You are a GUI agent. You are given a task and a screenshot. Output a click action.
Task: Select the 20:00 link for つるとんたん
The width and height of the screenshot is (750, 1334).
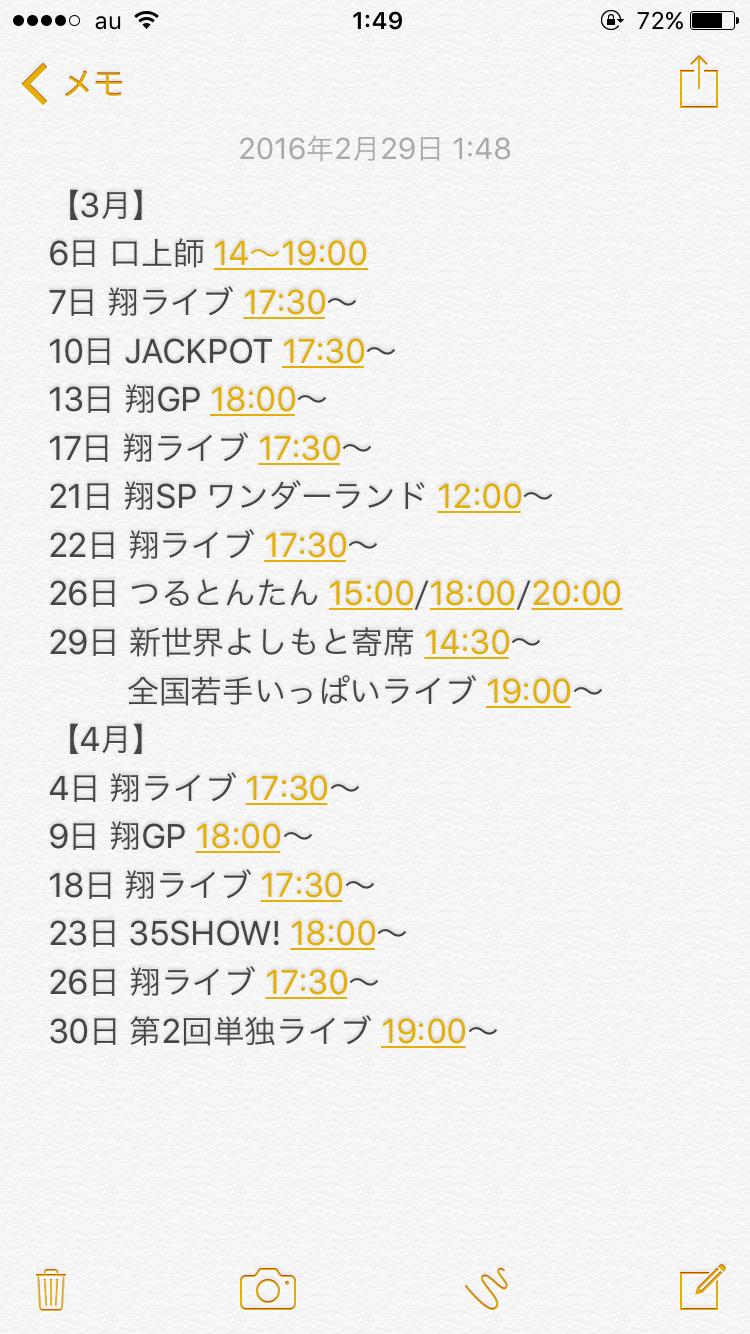[x=576, y=593]
